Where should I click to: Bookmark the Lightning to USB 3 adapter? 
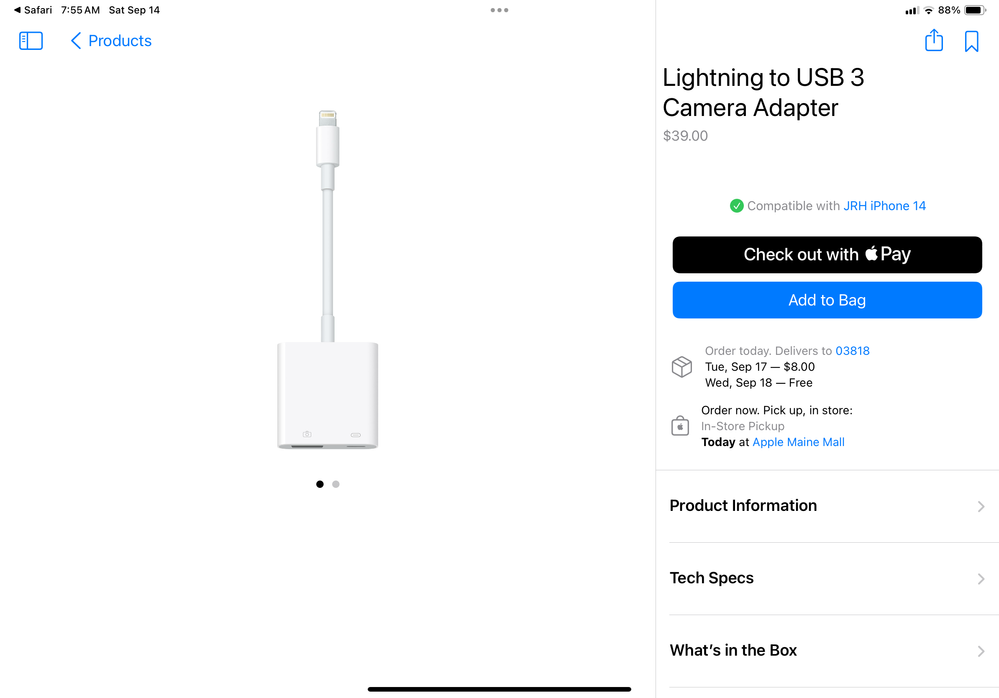[971, 41]
